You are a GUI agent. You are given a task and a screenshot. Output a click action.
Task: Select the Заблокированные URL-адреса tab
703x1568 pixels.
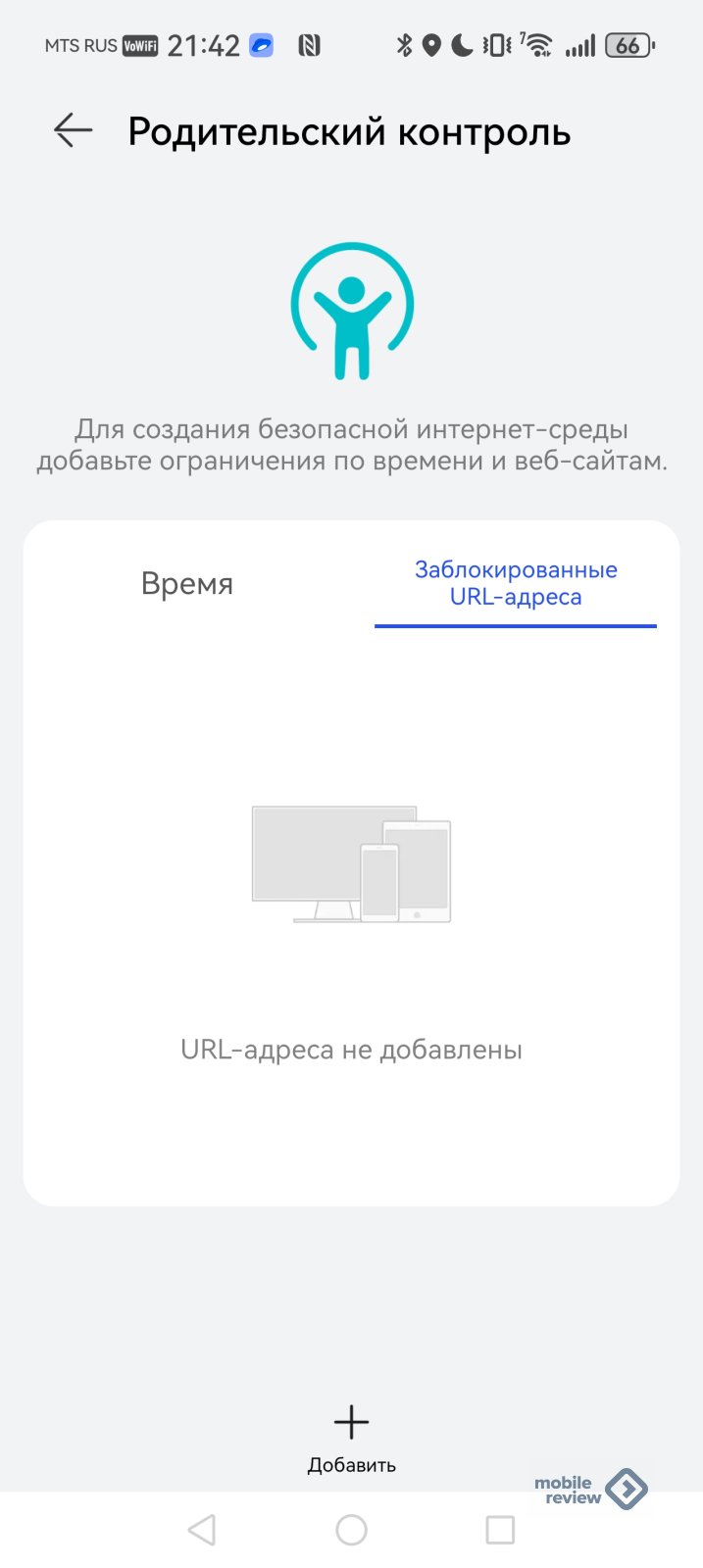516,583
